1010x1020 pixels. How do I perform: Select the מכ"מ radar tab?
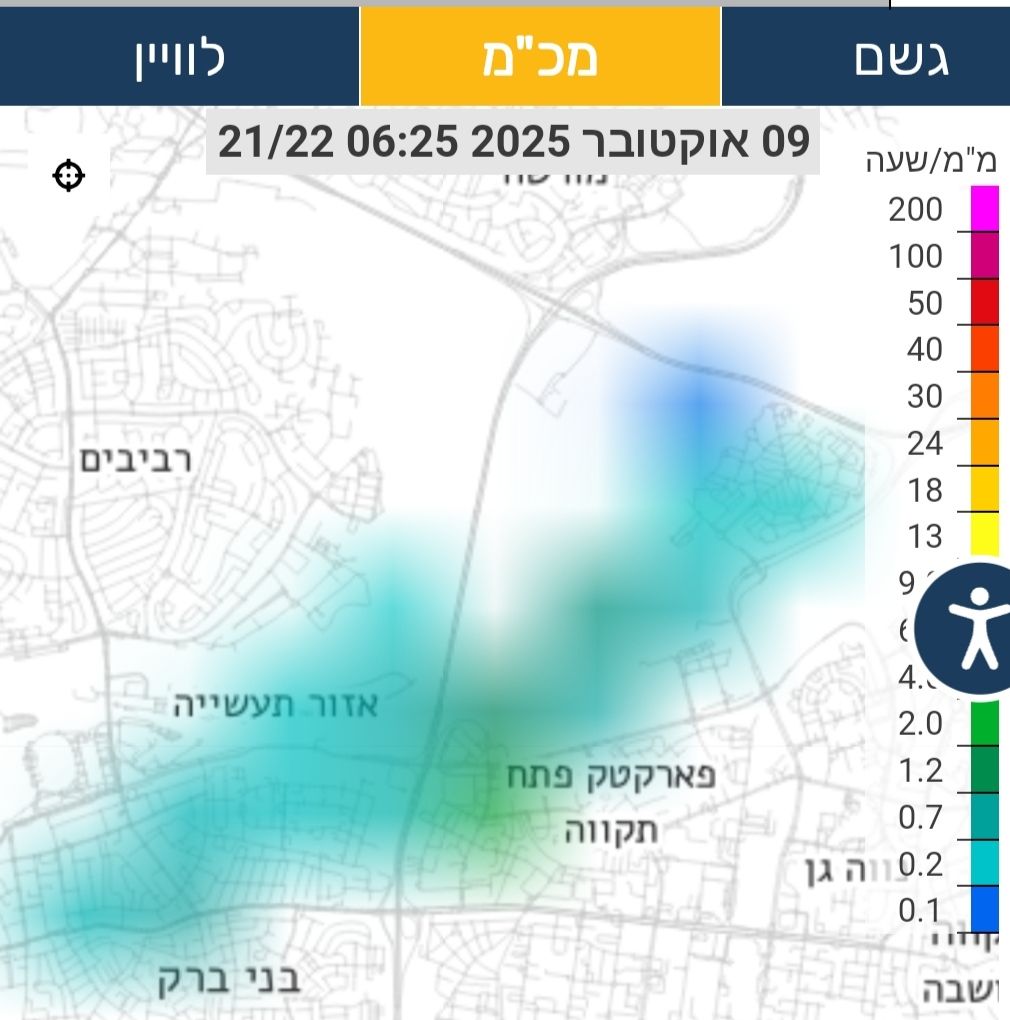540,57
